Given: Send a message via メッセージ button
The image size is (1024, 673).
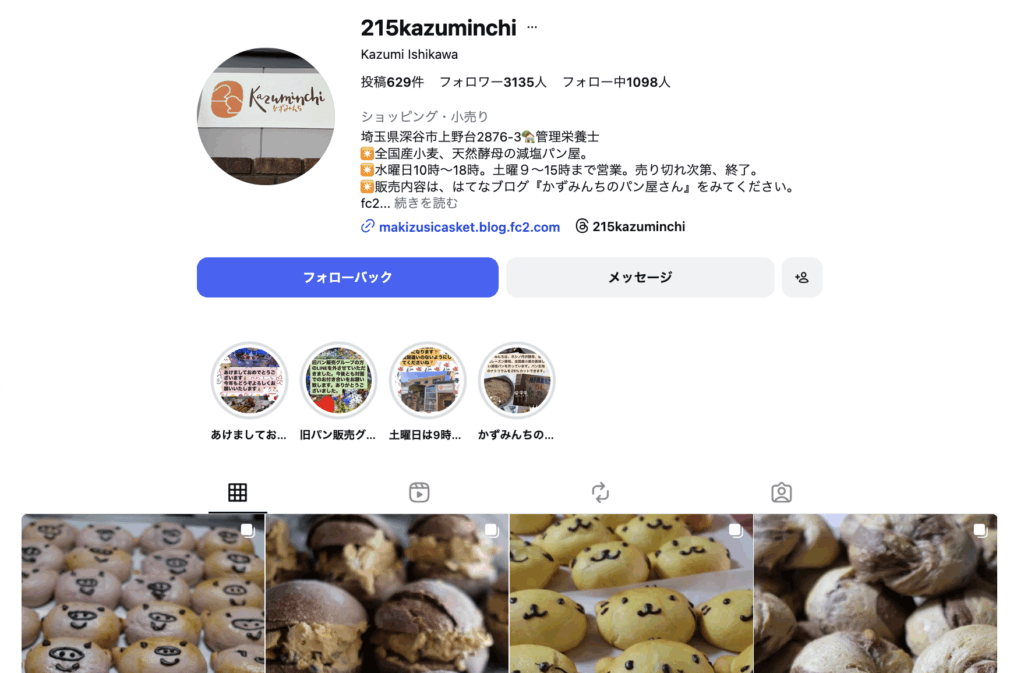Looking at the screenshot, I should [x=640, y=277].
